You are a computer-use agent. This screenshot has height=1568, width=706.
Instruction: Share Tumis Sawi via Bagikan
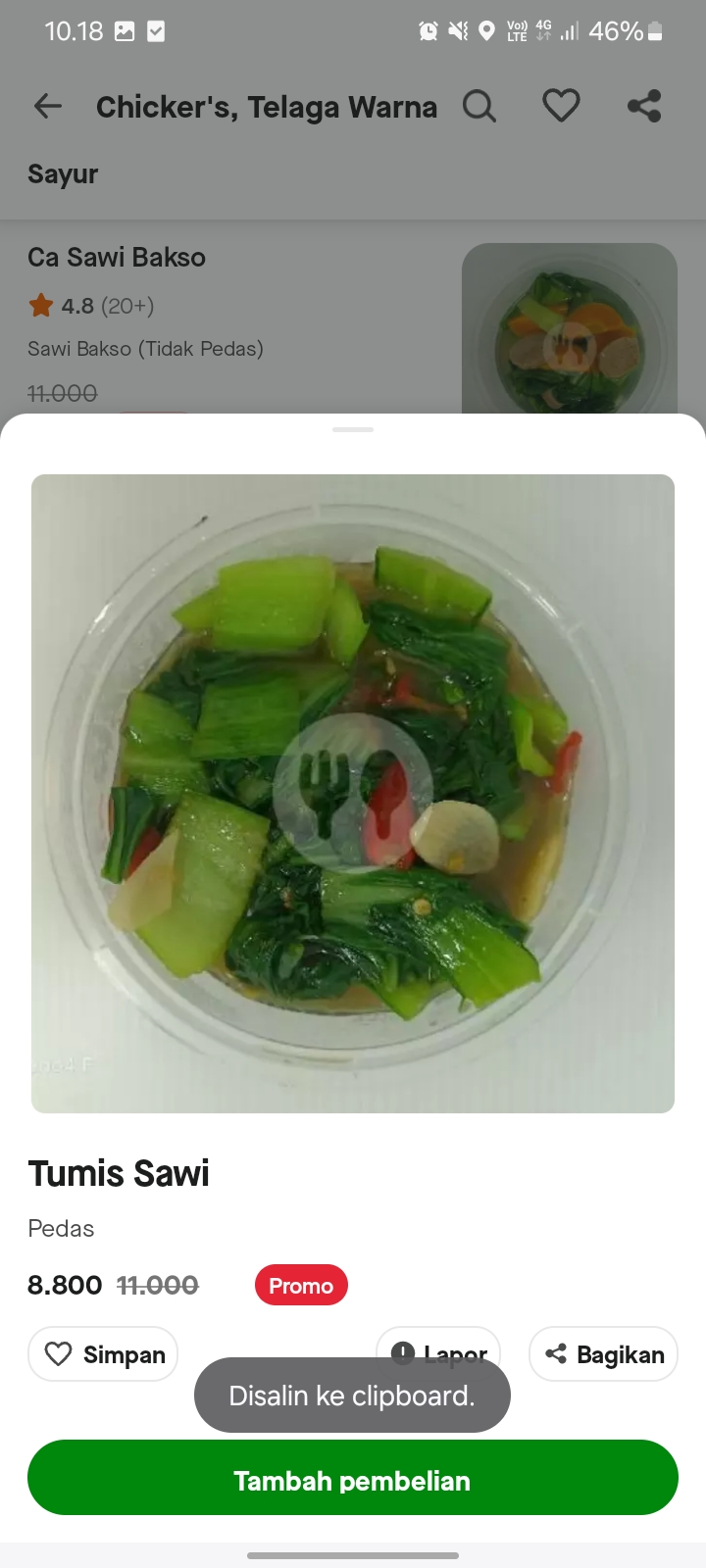click(603, 1353)
